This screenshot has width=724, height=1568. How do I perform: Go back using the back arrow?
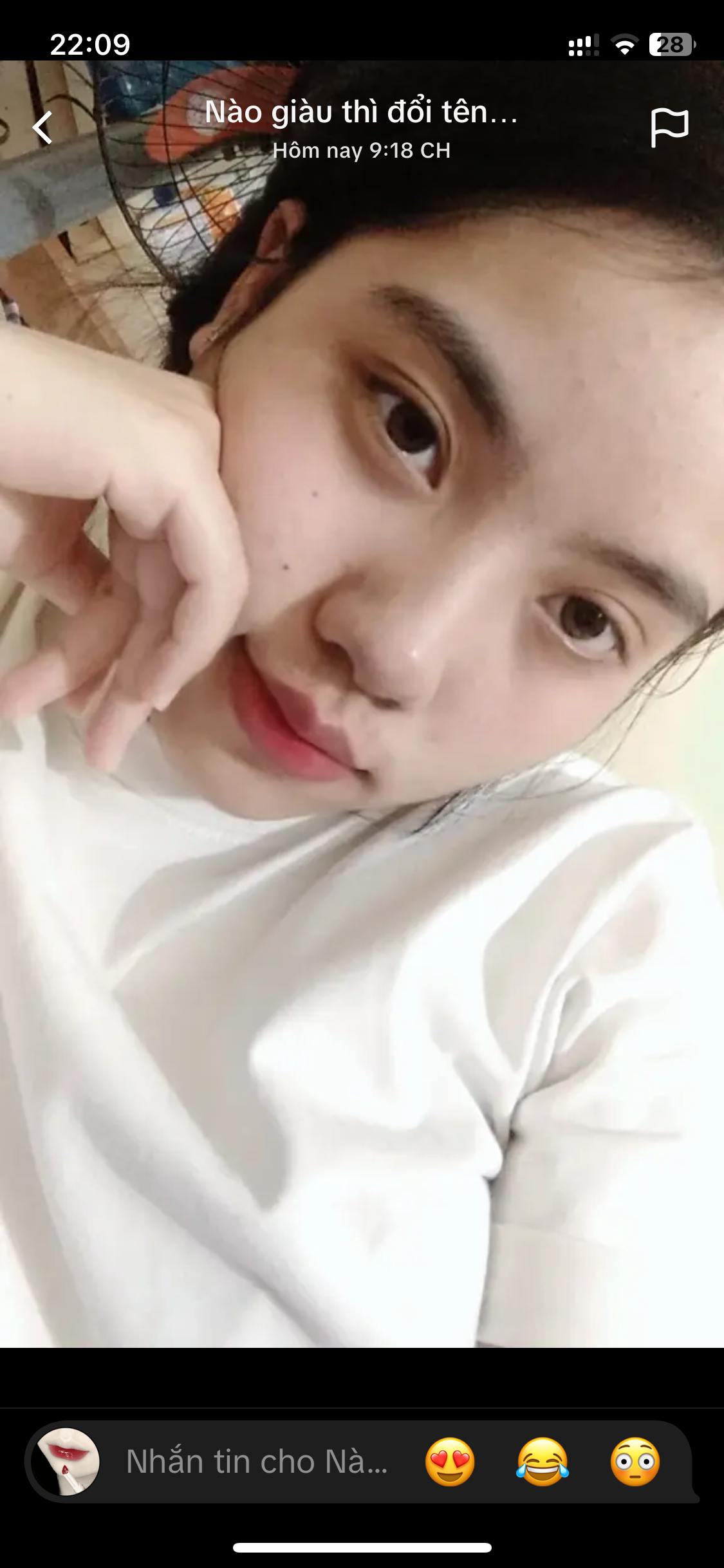[x=42, y=127]
